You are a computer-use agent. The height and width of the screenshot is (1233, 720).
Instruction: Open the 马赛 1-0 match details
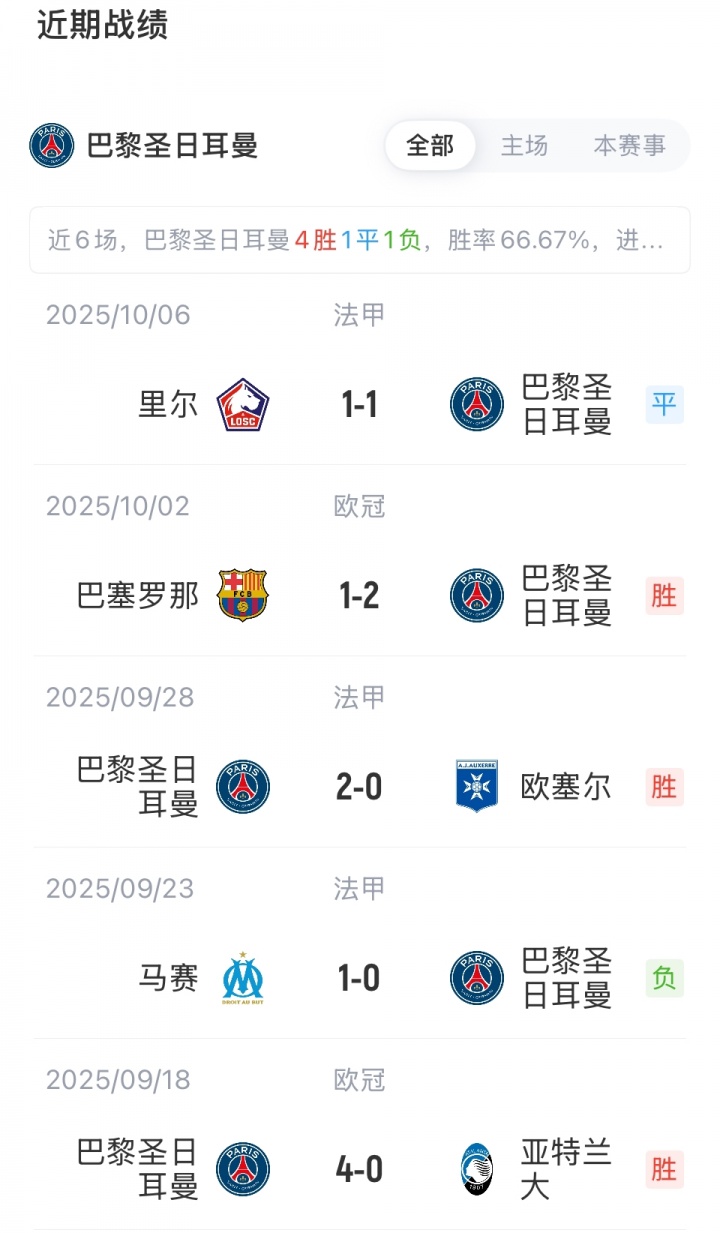[x=359, y=978]
